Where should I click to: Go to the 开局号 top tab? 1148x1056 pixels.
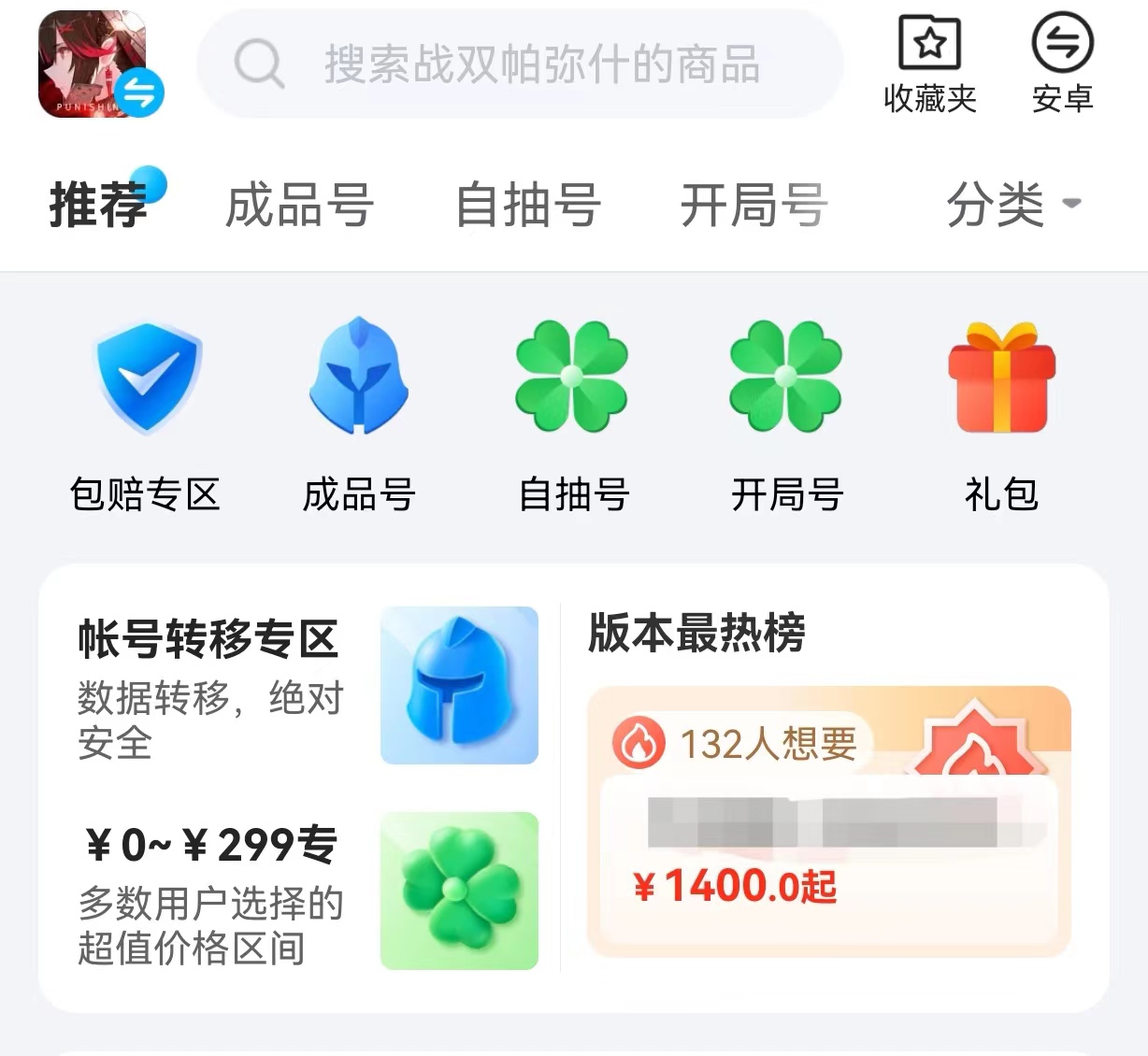click(753, 205)
